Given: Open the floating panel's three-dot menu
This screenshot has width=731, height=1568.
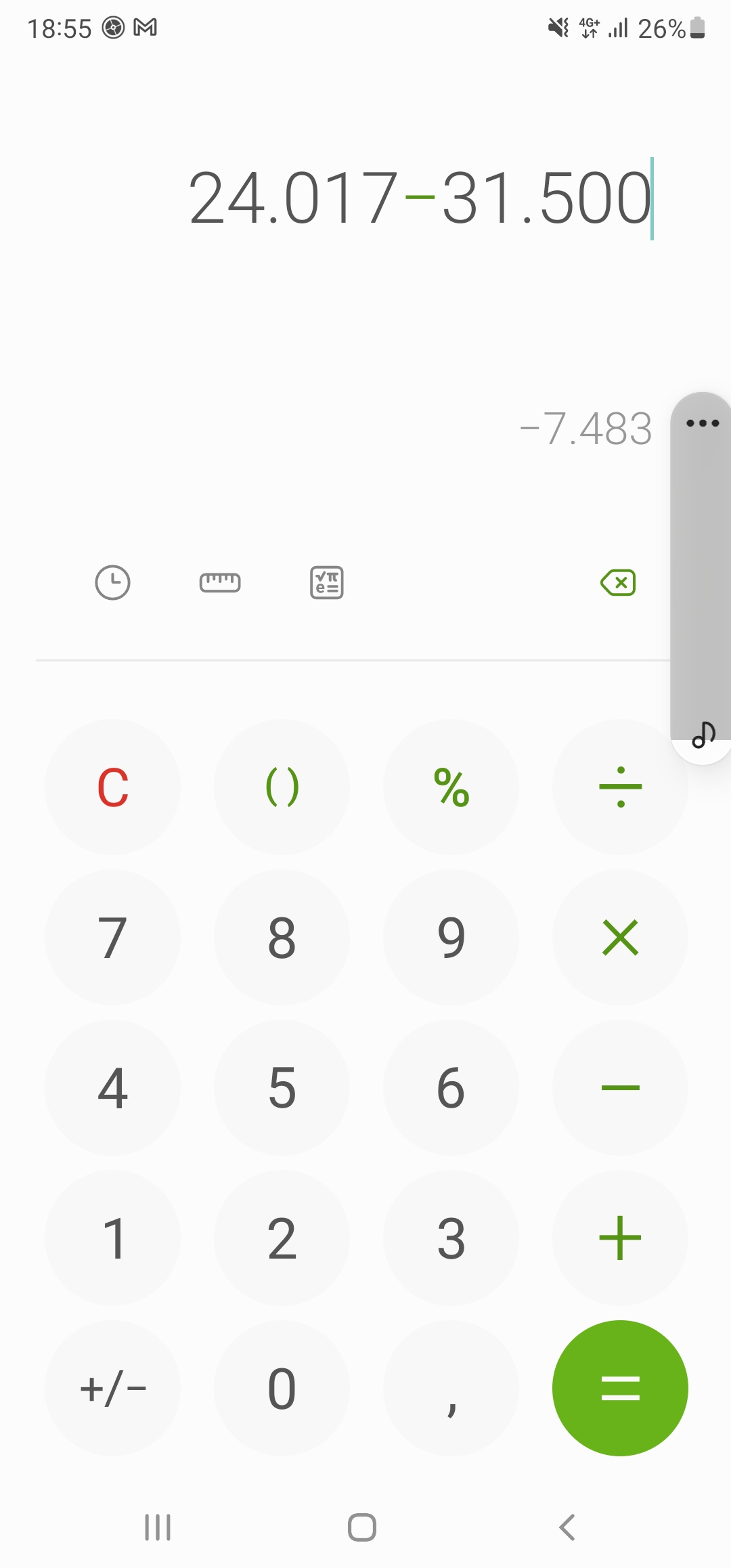Looking at the screenshot, I should 703,423.
